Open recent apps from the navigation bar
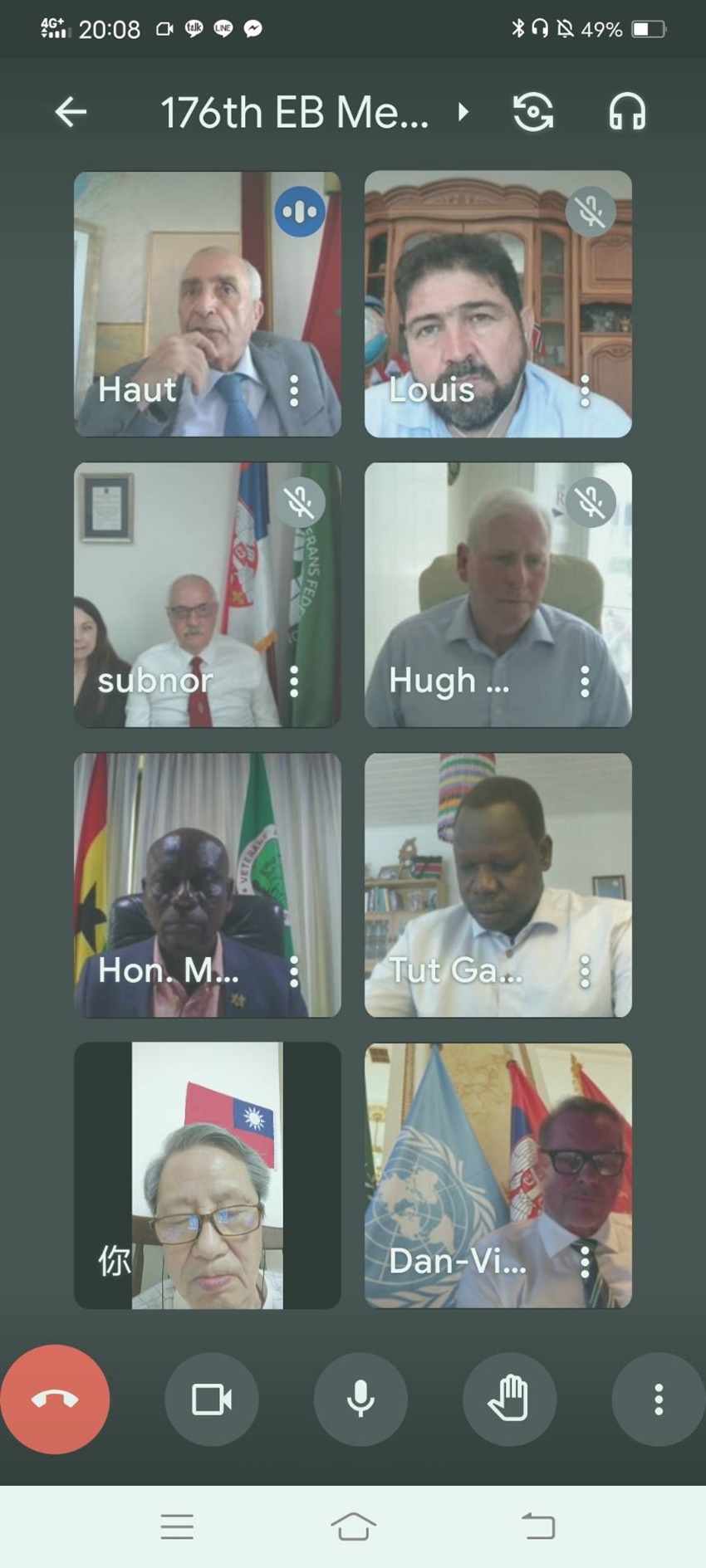 point(177,1526)
